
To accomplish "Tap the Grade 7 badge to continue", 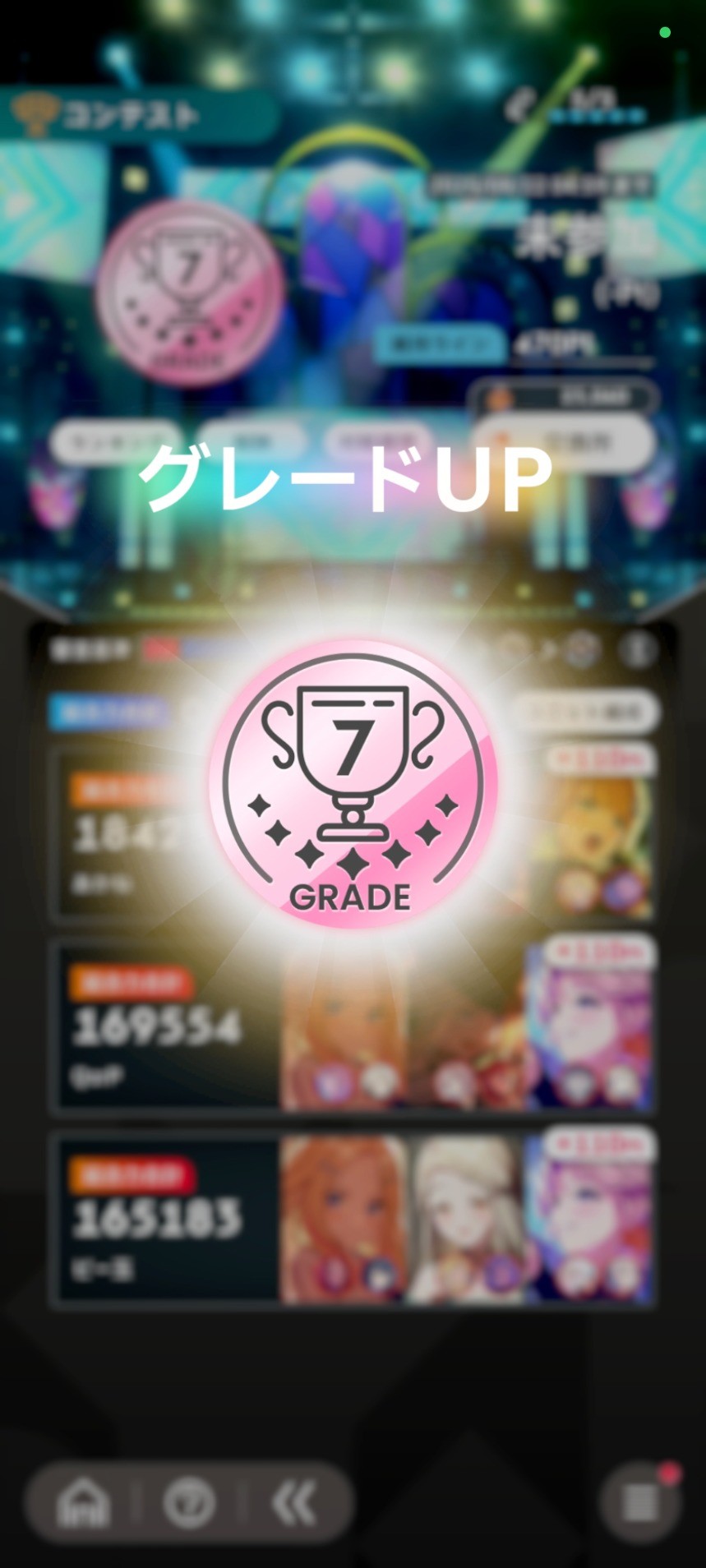I will [x=353, y=784].
